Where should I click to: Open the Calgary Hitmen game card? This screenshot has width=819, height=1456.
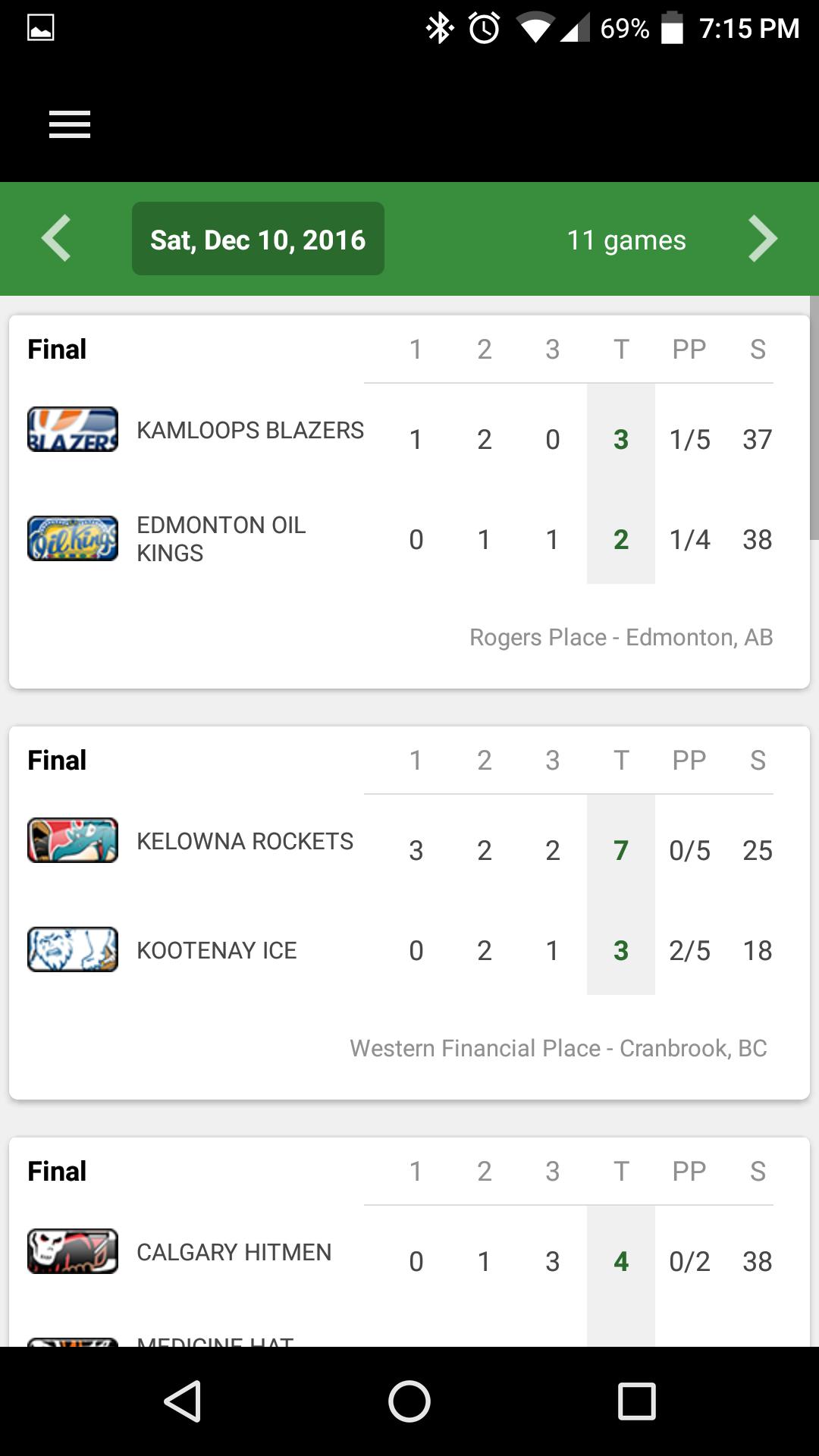point(409,1251)
